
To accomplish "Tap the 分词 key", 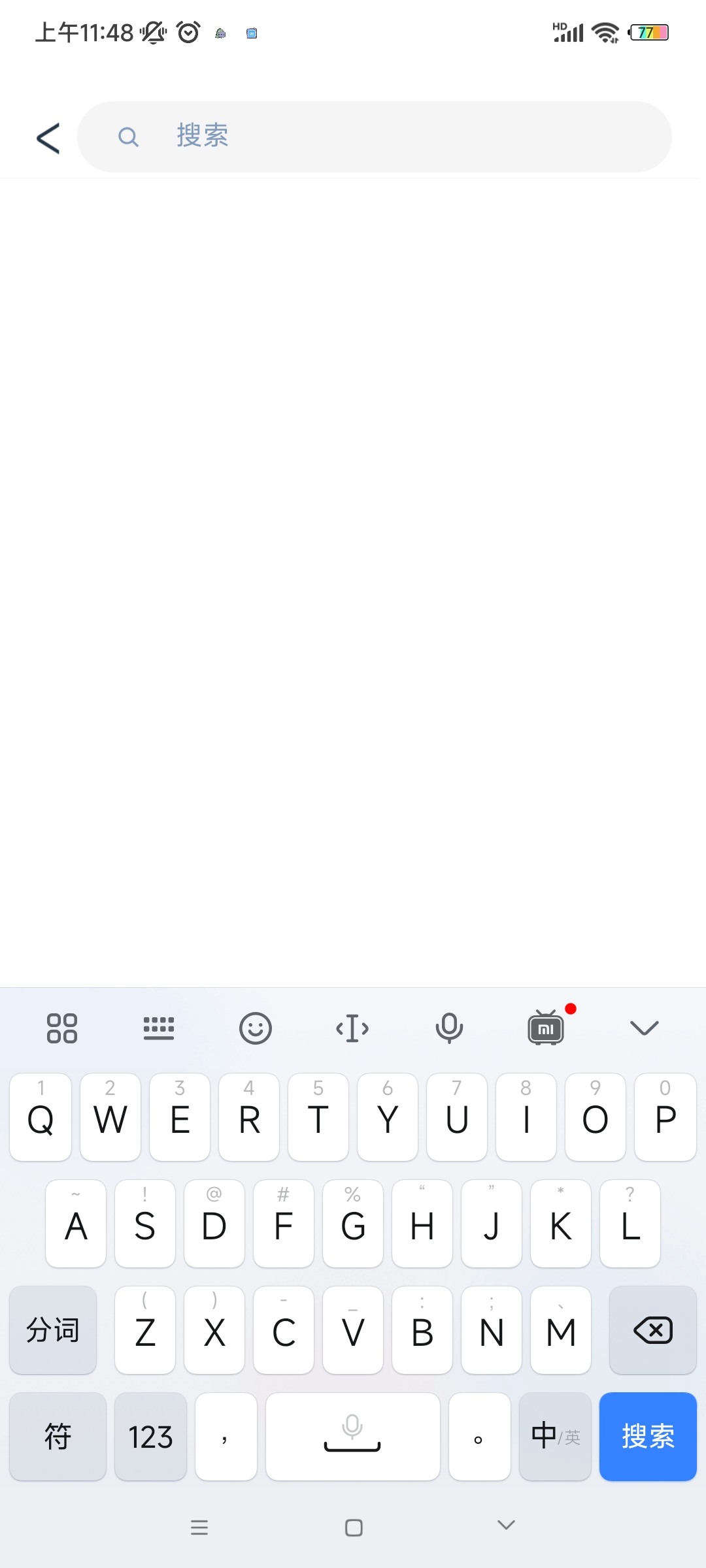I will pyautogui.click(x=53, y=1330).
